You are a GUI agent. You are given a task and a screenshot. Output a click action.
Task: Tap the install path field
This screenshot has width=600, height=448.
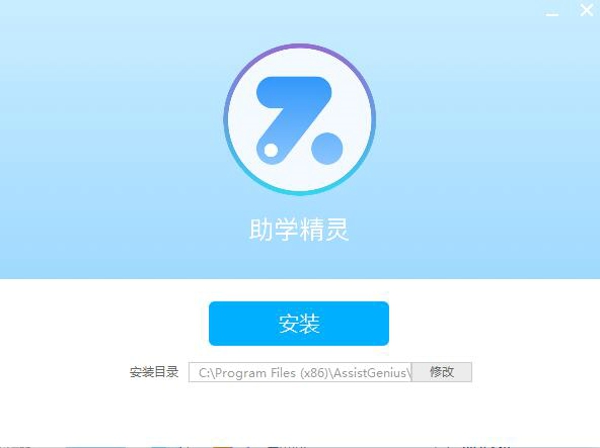300,372
